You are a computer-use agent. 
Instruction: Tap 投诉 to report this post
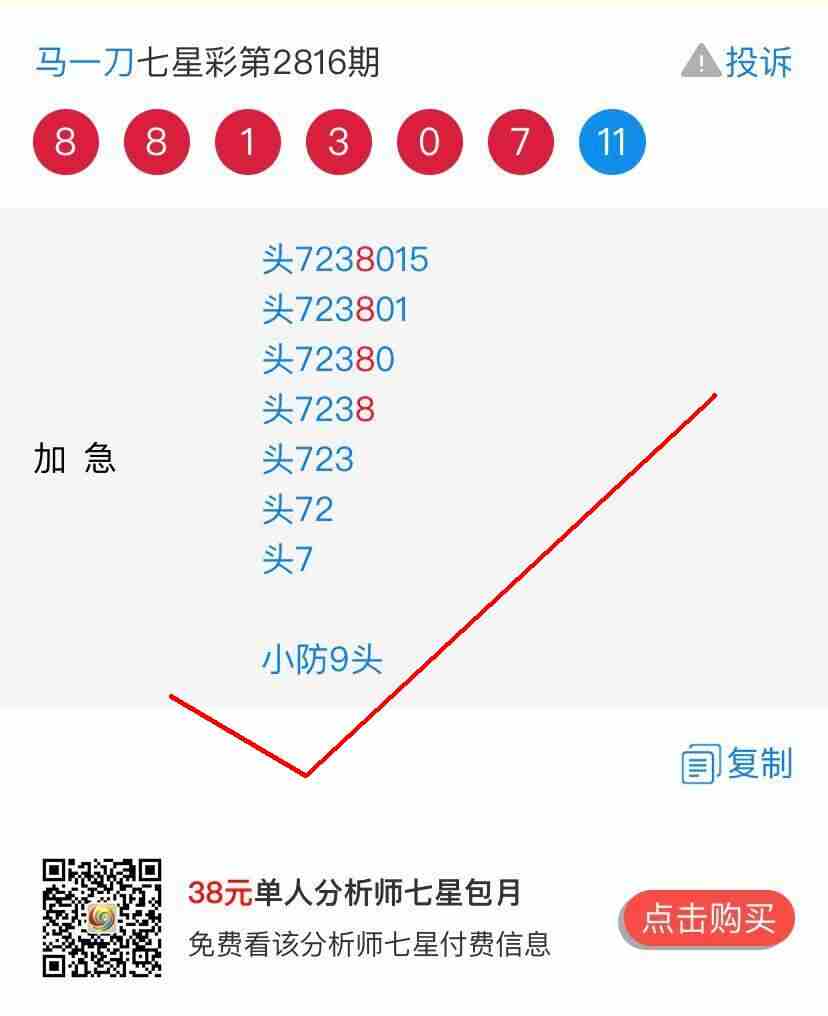(x=738, y=62)
